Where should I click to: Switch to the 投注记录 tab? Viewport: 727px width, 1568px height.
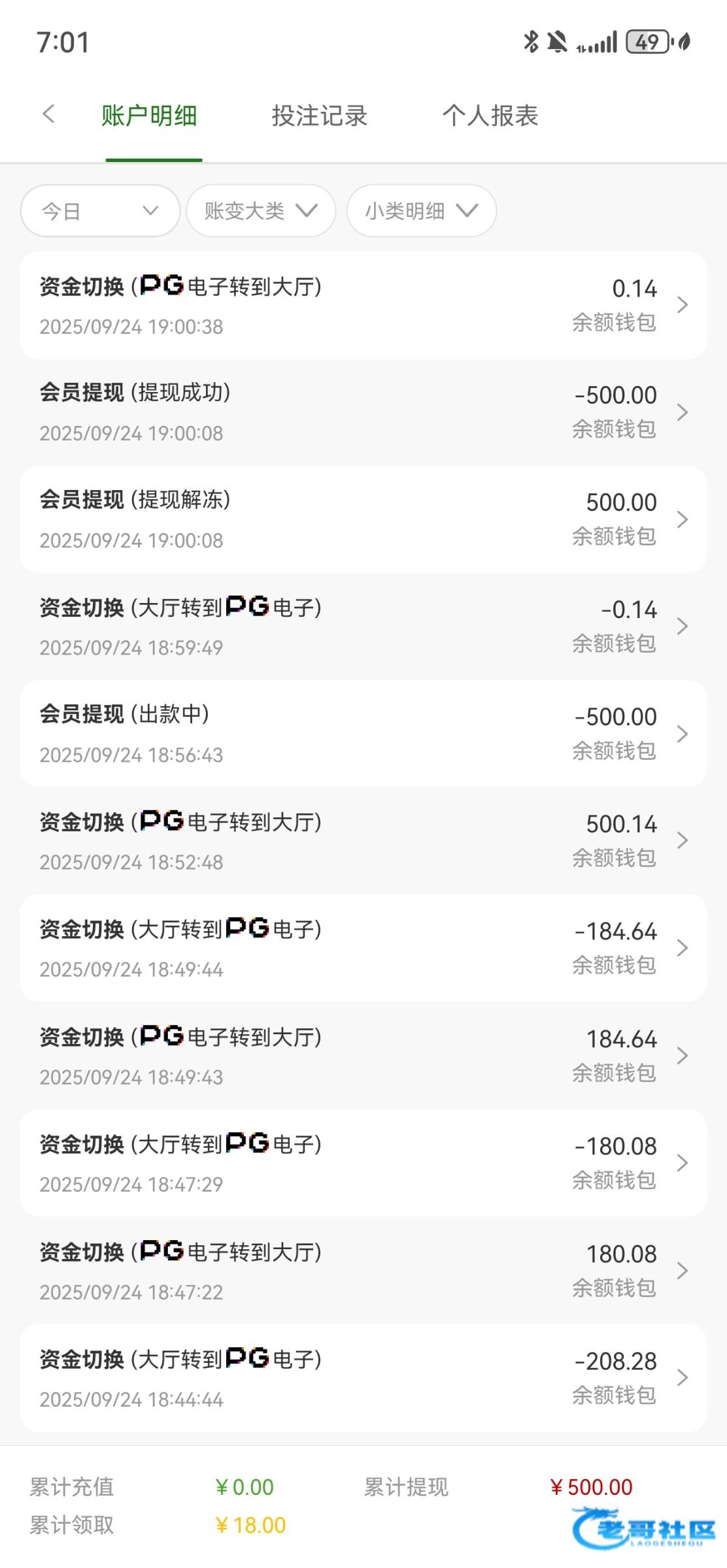320,116
